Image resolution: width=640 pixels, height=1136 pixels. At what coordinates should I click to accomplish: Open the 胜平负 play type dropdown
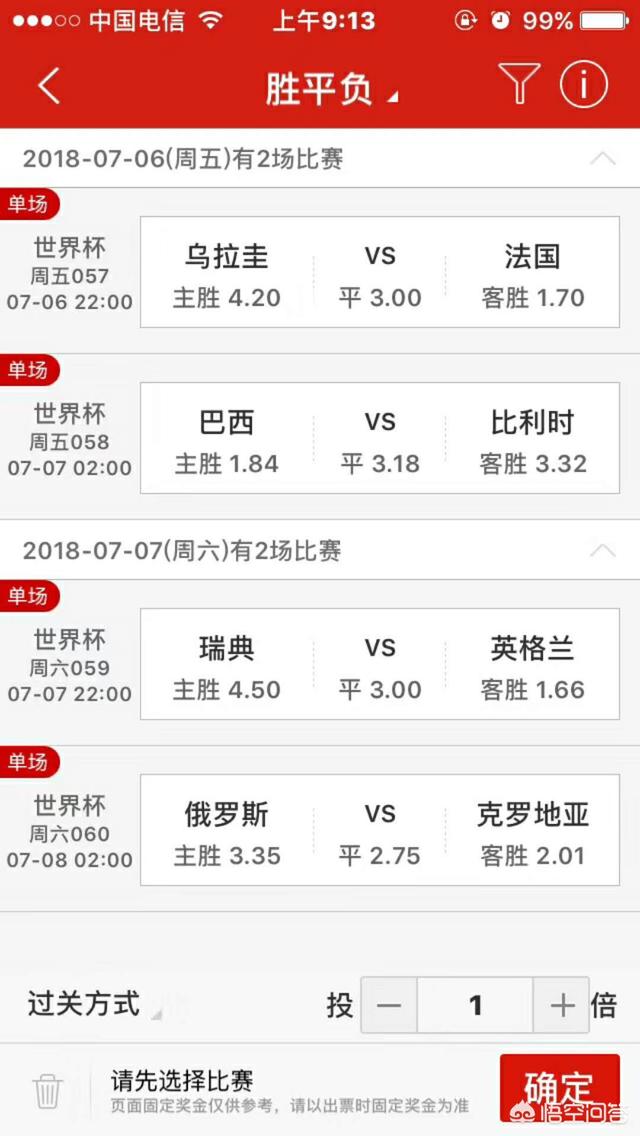click(331, 88)
